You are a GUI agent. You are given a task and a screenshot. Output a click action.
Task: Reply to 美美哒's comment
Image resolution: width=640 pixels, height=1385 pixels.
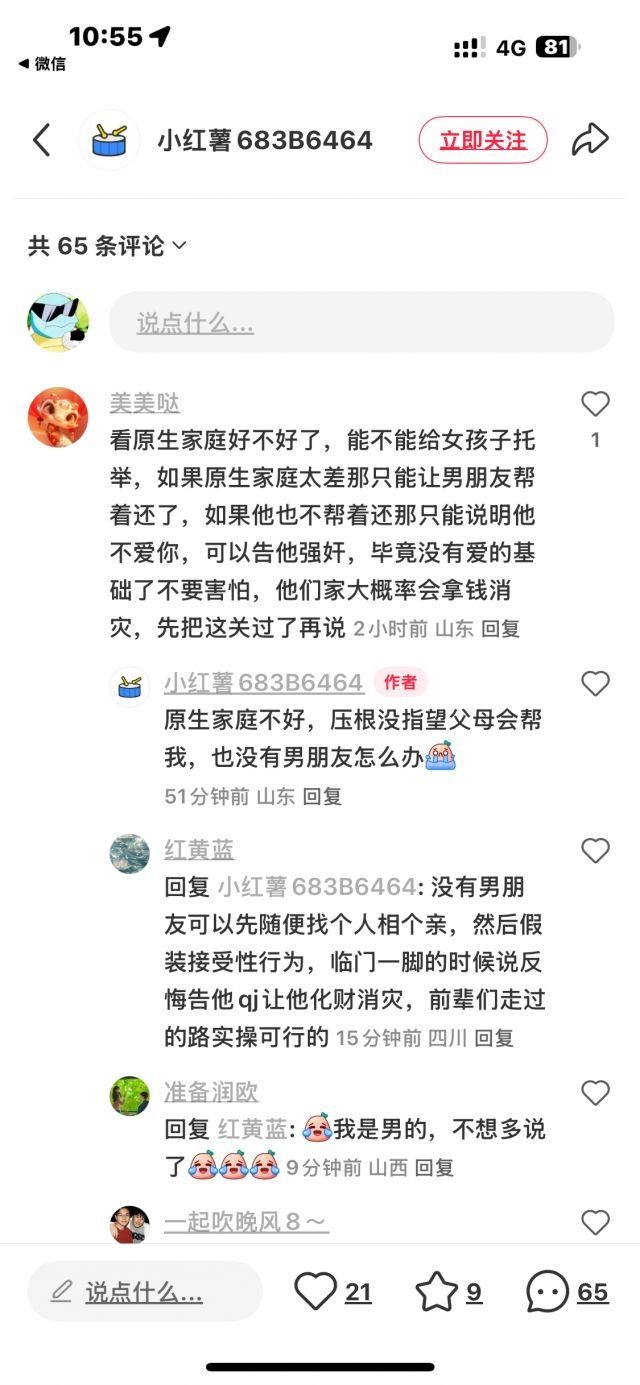(x=500, y=629)
